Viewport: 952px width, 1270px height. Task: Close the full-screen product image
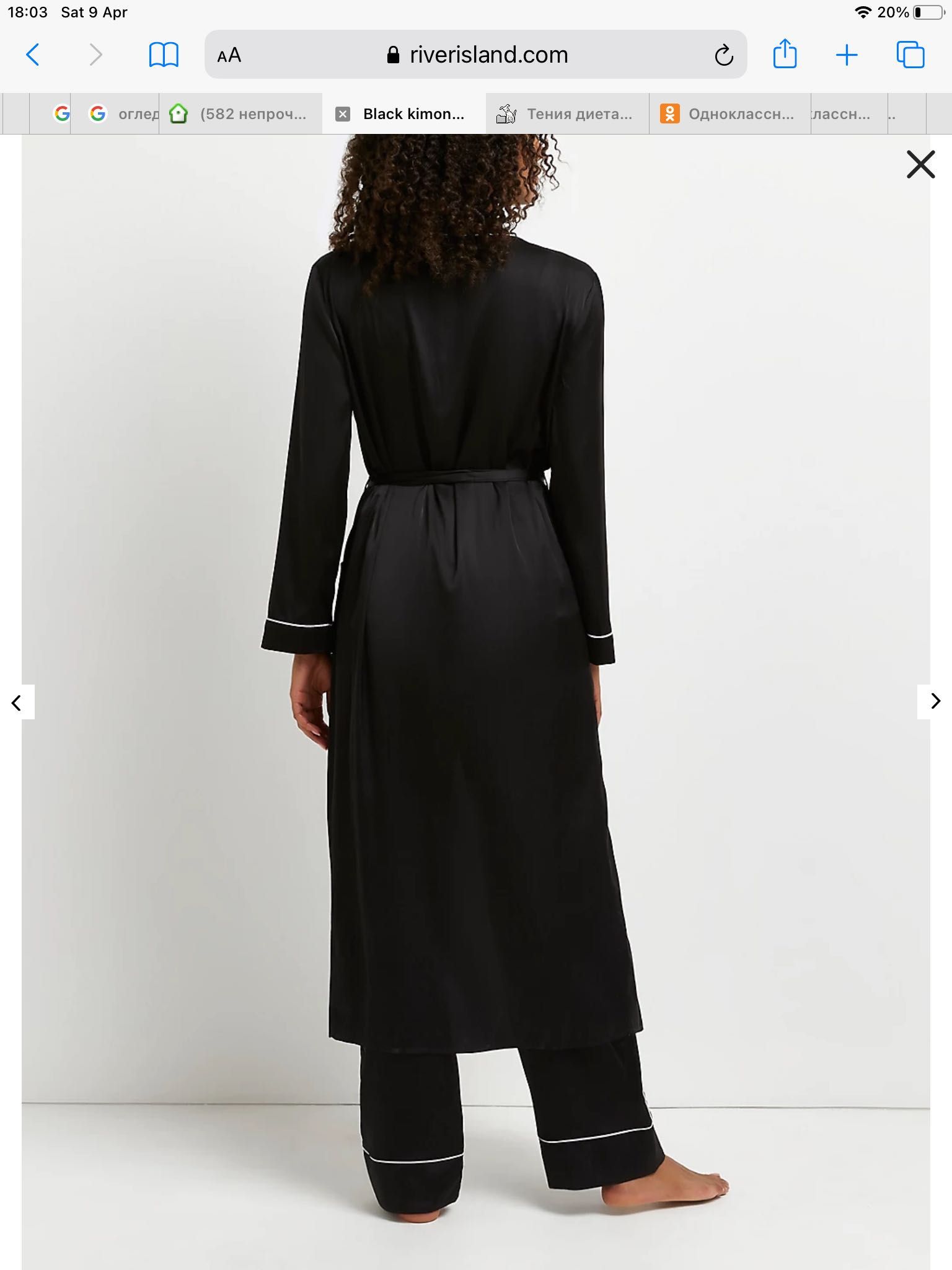[920, 164]
